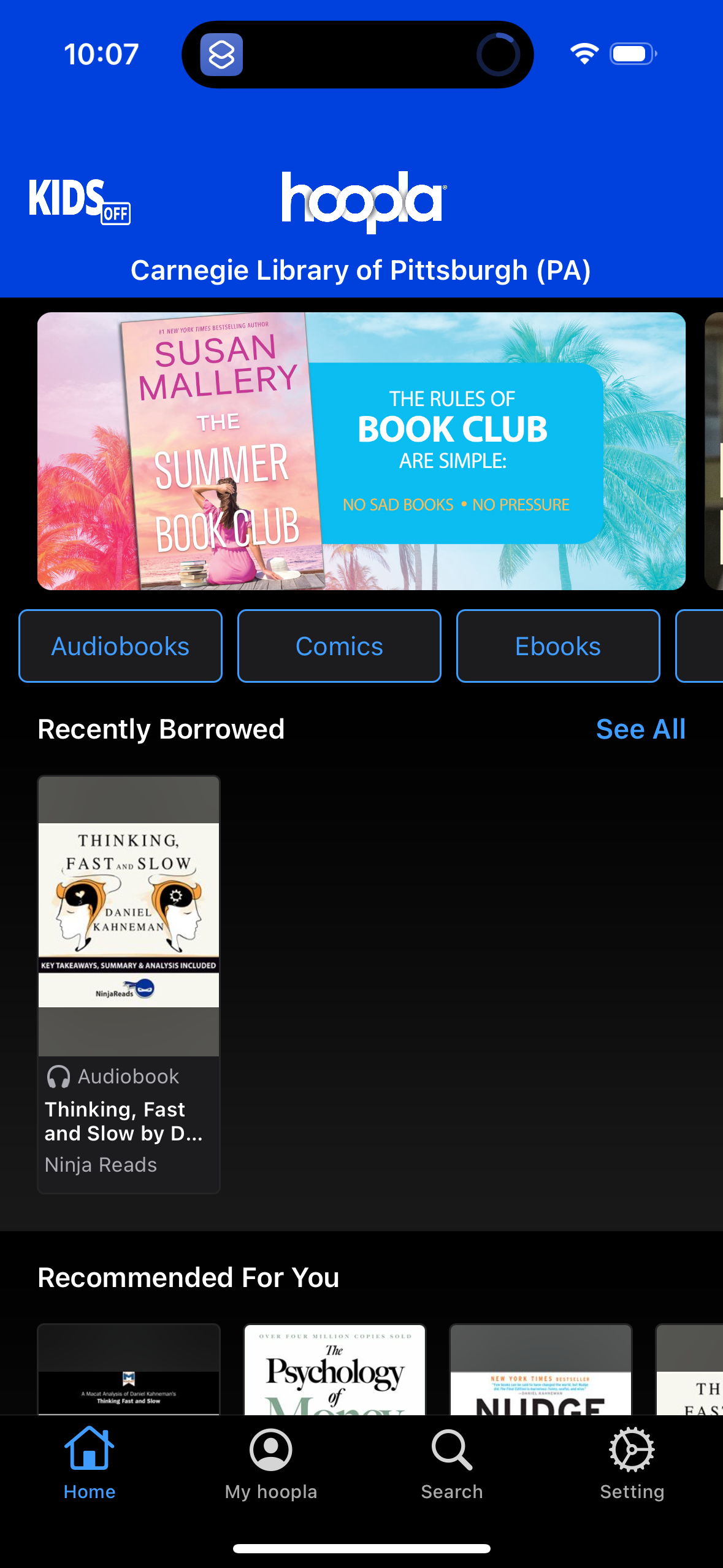Tap the Wi-Fi status icon
Viewport: 723px width, 1568px height.
click(583, 54)
